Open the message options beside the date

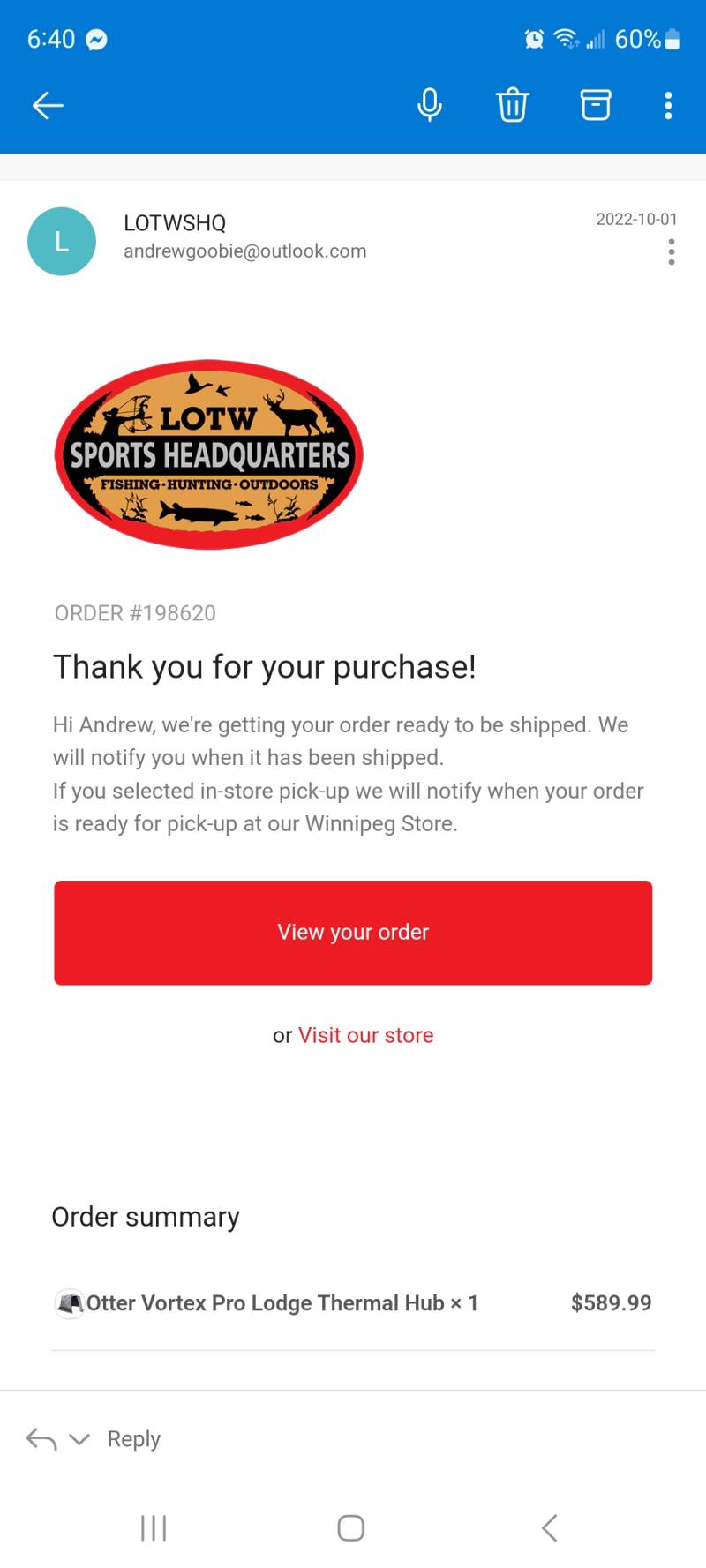672,252
